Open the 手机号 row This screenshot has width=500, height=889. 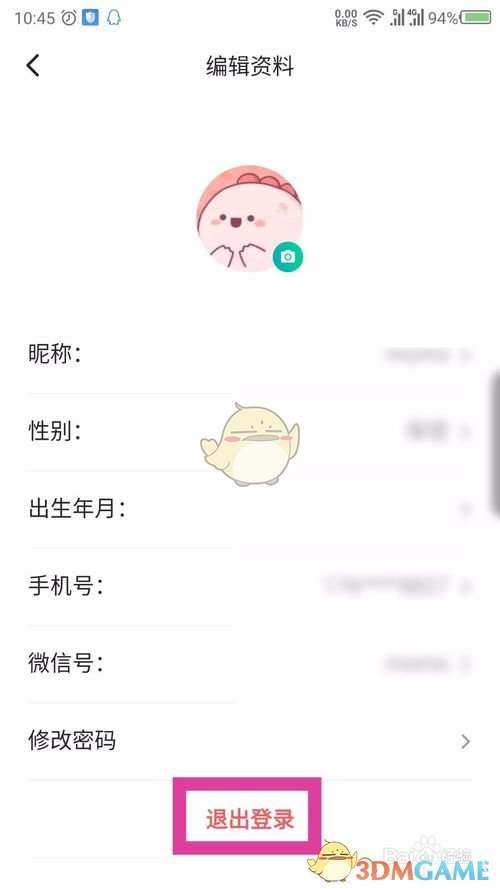(250, 586)
